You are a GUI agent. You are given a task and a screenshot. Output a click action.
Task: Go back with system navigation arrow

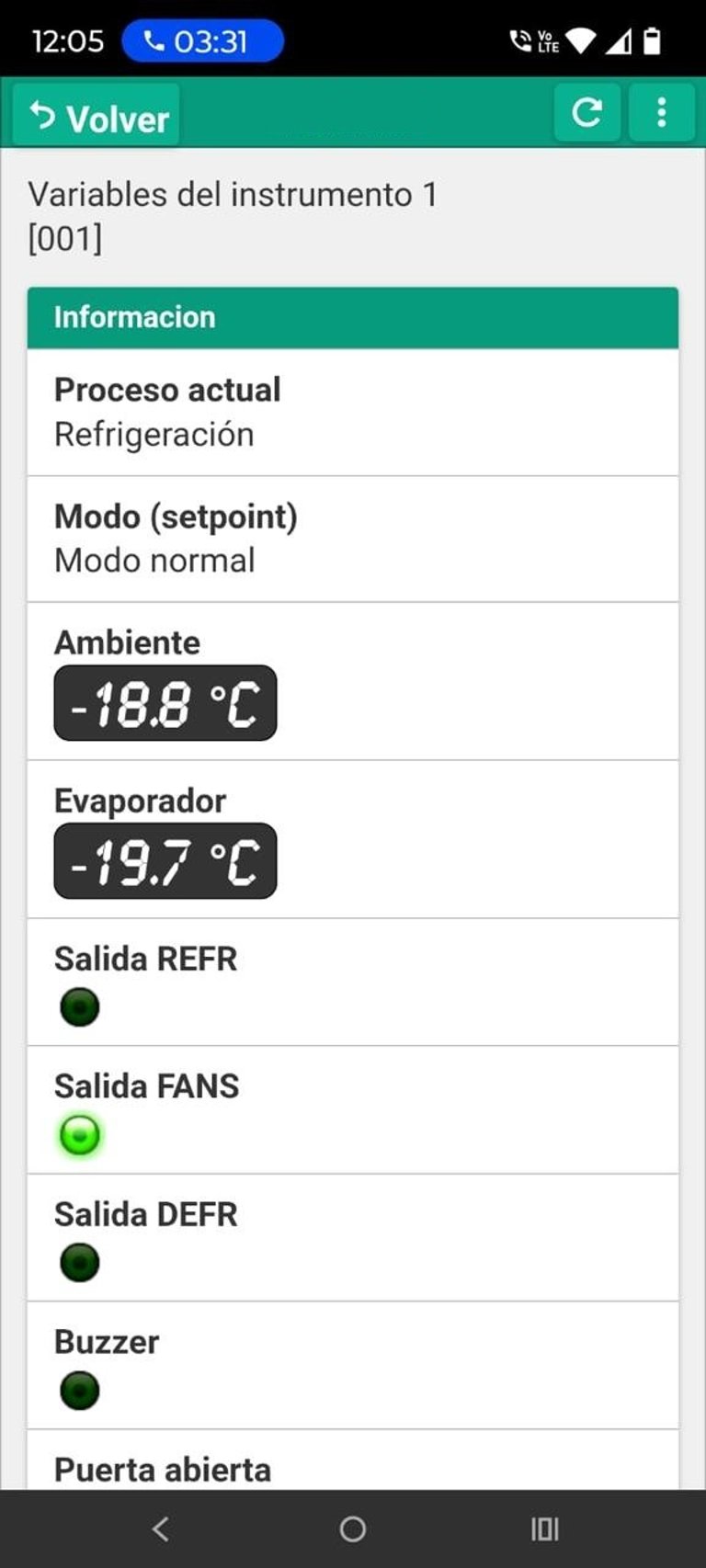click(x=161, y=1528)
